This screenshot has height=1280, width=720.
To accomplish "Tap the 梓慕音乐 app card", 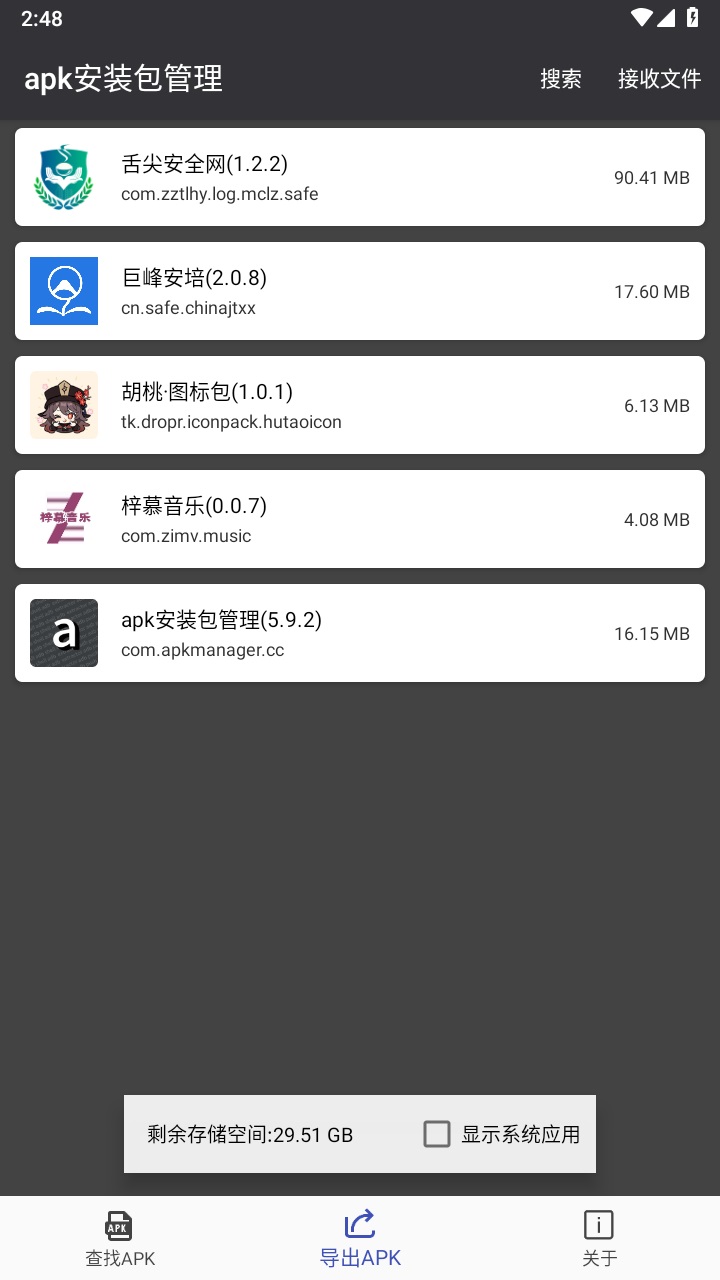I will tap(360, 519).
